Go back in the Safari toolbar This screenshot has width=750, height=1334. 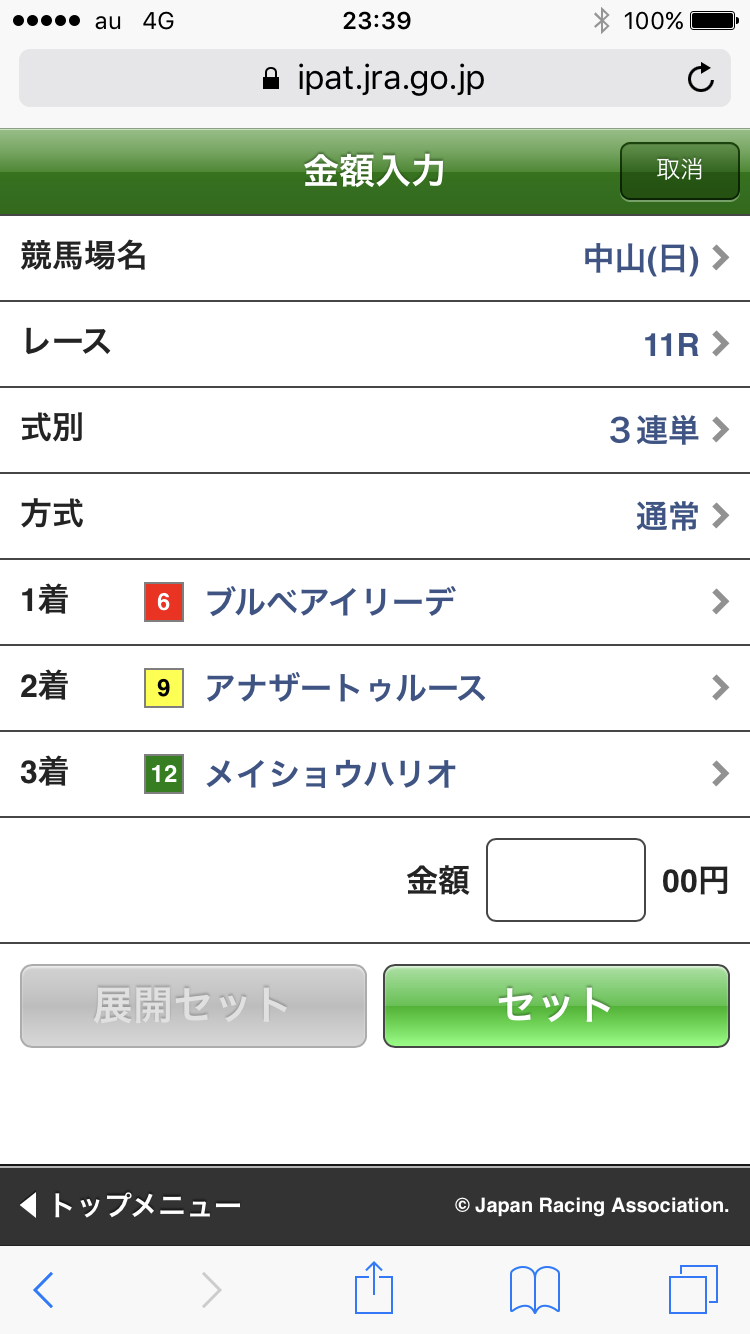pos(43,1290)
